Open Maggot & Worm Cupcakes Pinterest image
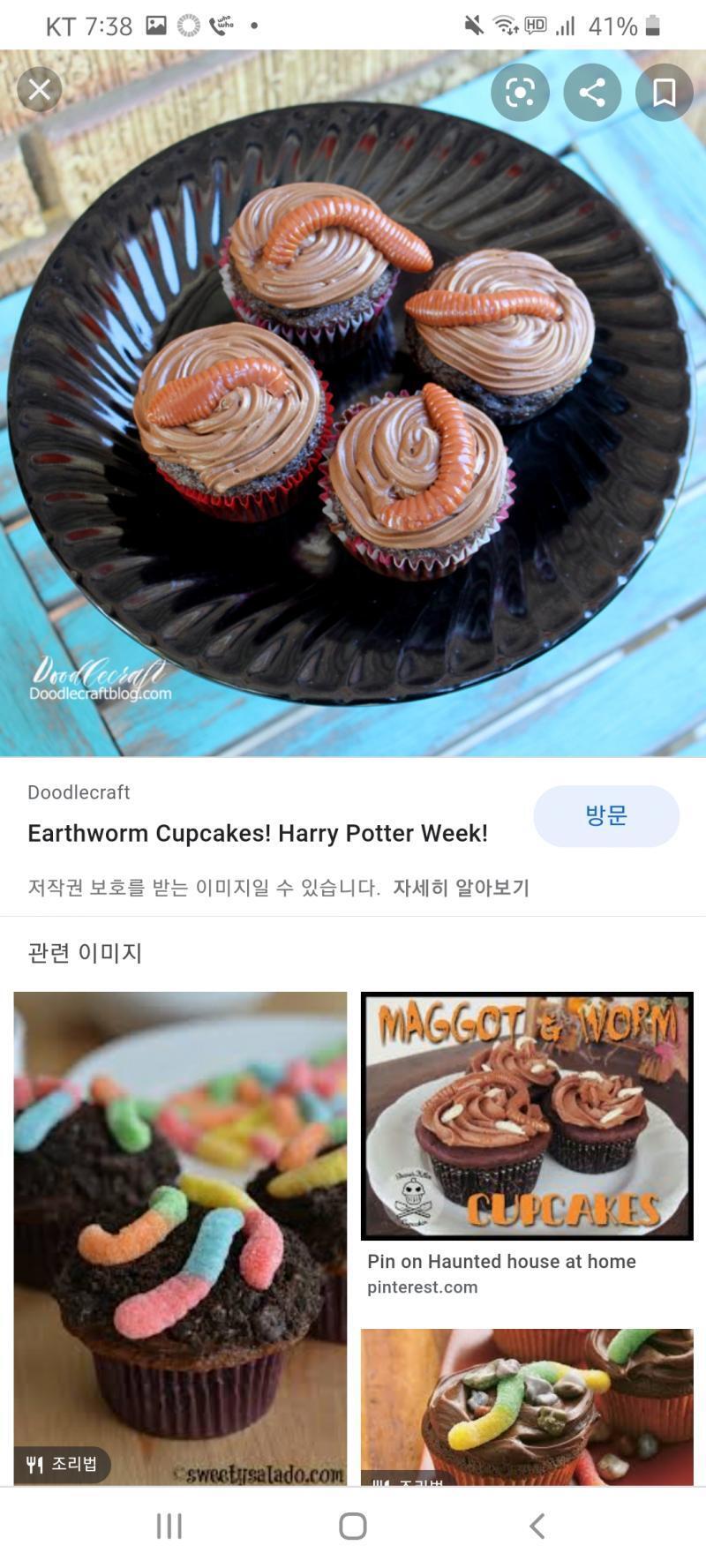This screenshot has height=1568, width=706. point(527,1115)
